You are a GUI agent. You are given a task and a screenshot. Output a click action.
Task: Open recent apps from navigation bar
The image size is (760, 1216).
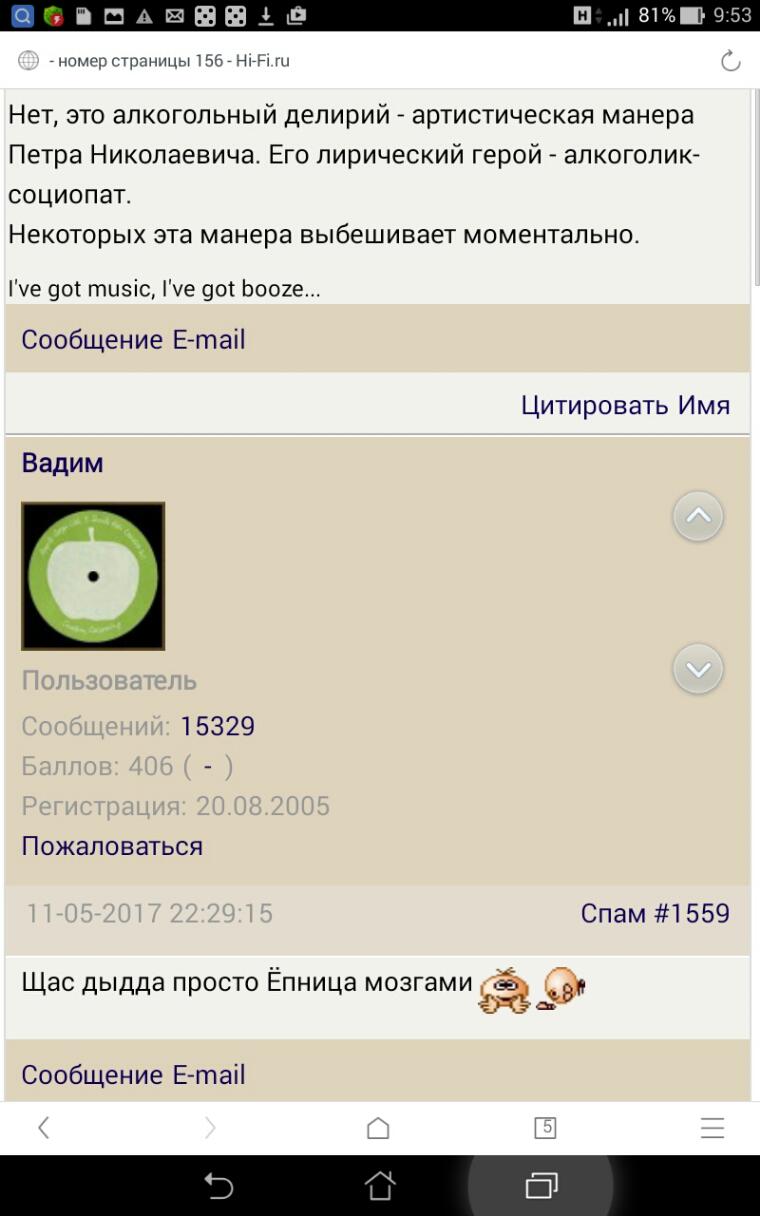coord(541,1186)
